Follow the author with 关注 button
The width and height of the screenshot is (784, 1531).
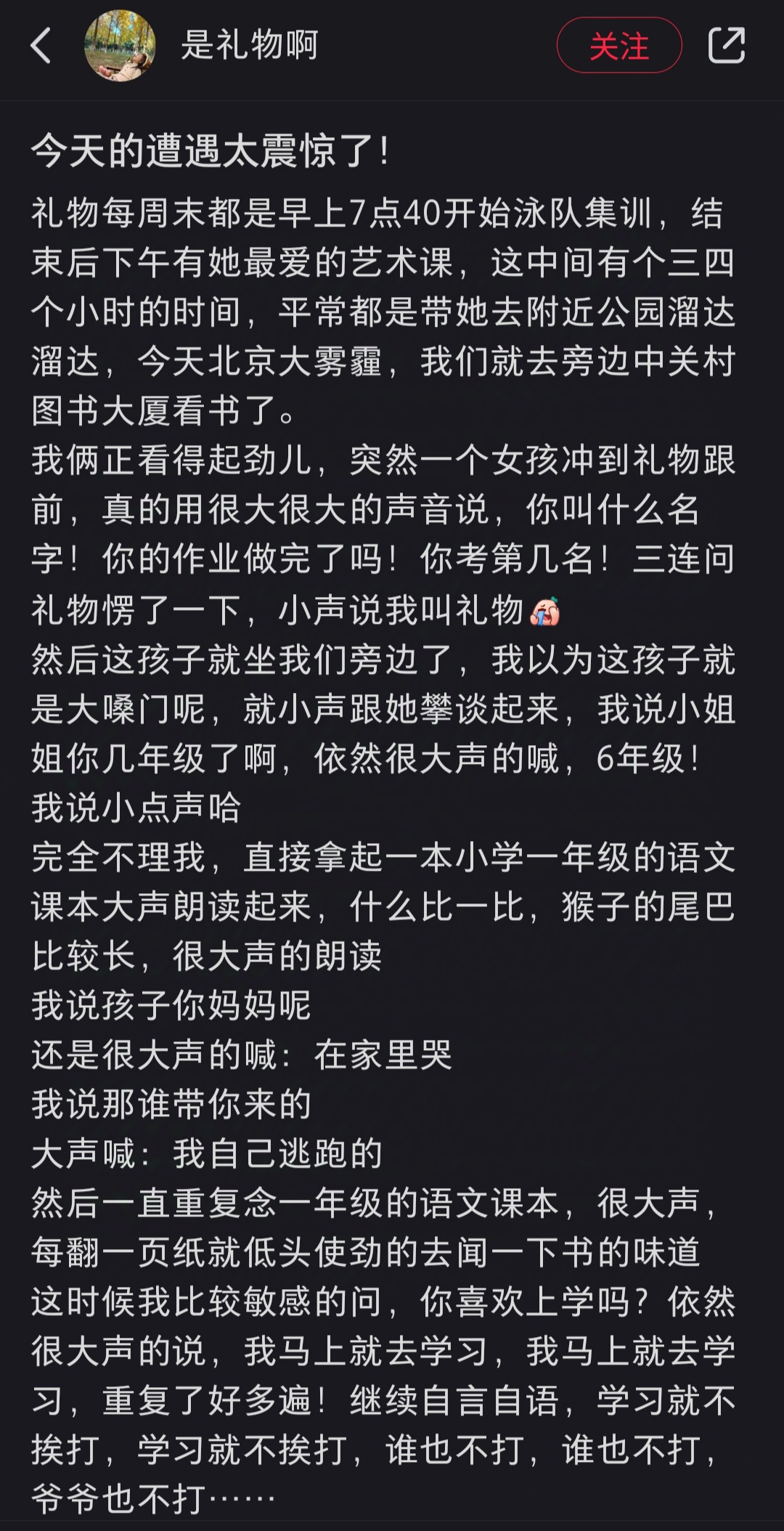(619, 45)
